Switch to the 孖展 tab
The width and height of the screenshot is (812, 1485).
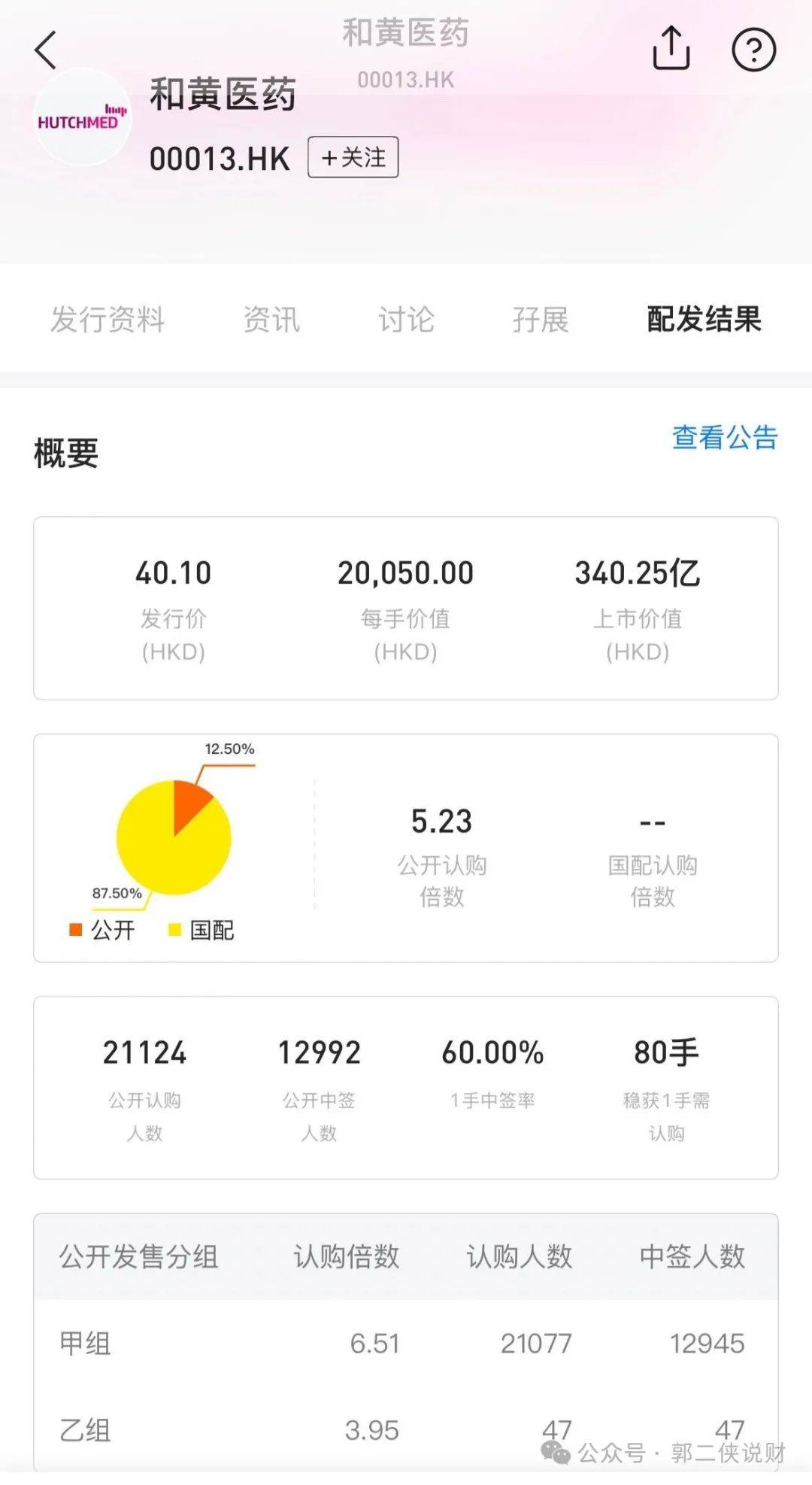(x=541, y=320)
